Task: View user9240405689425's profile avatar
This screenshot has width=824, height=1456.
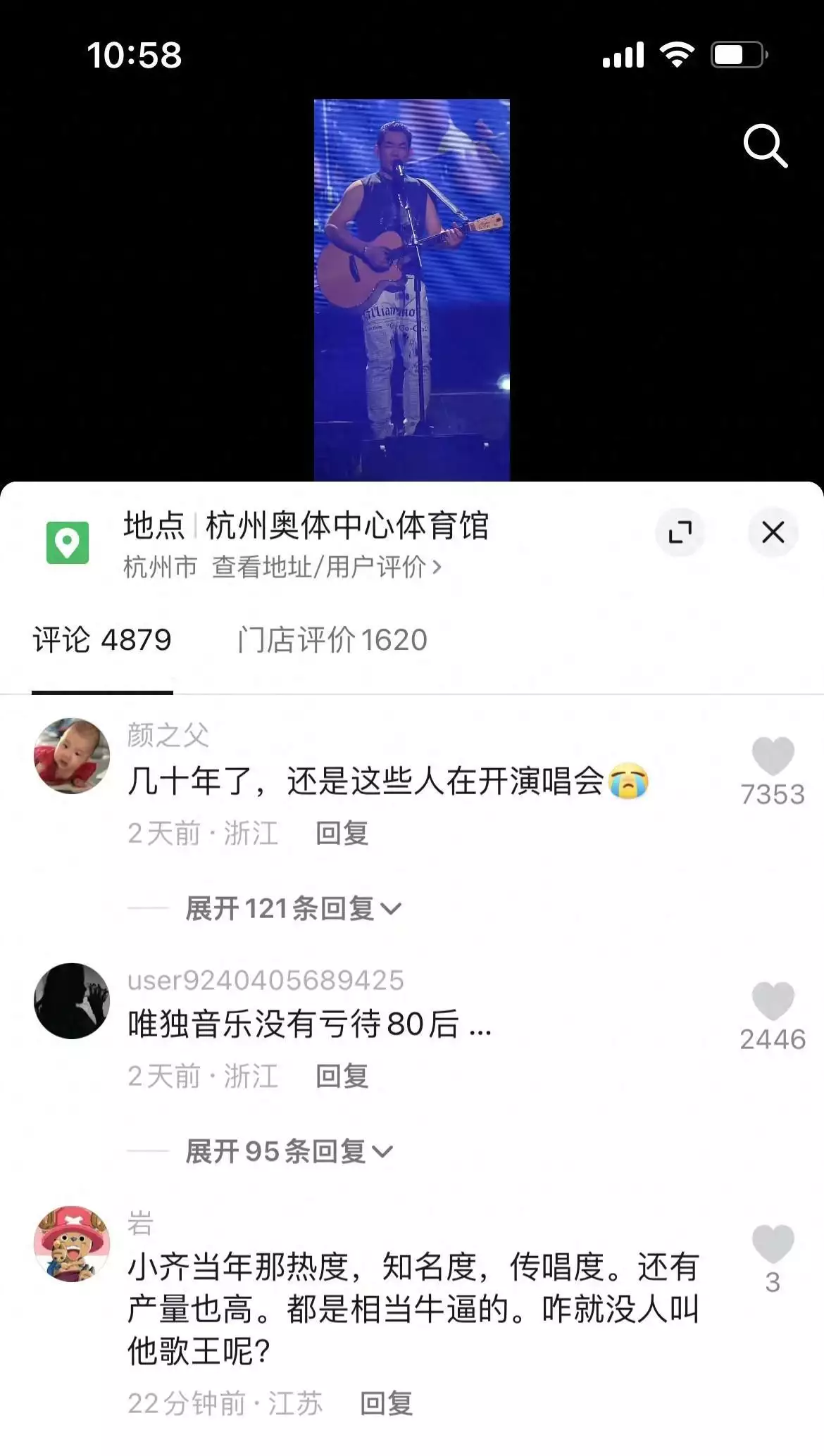Action: click(x=72, y=1000)
